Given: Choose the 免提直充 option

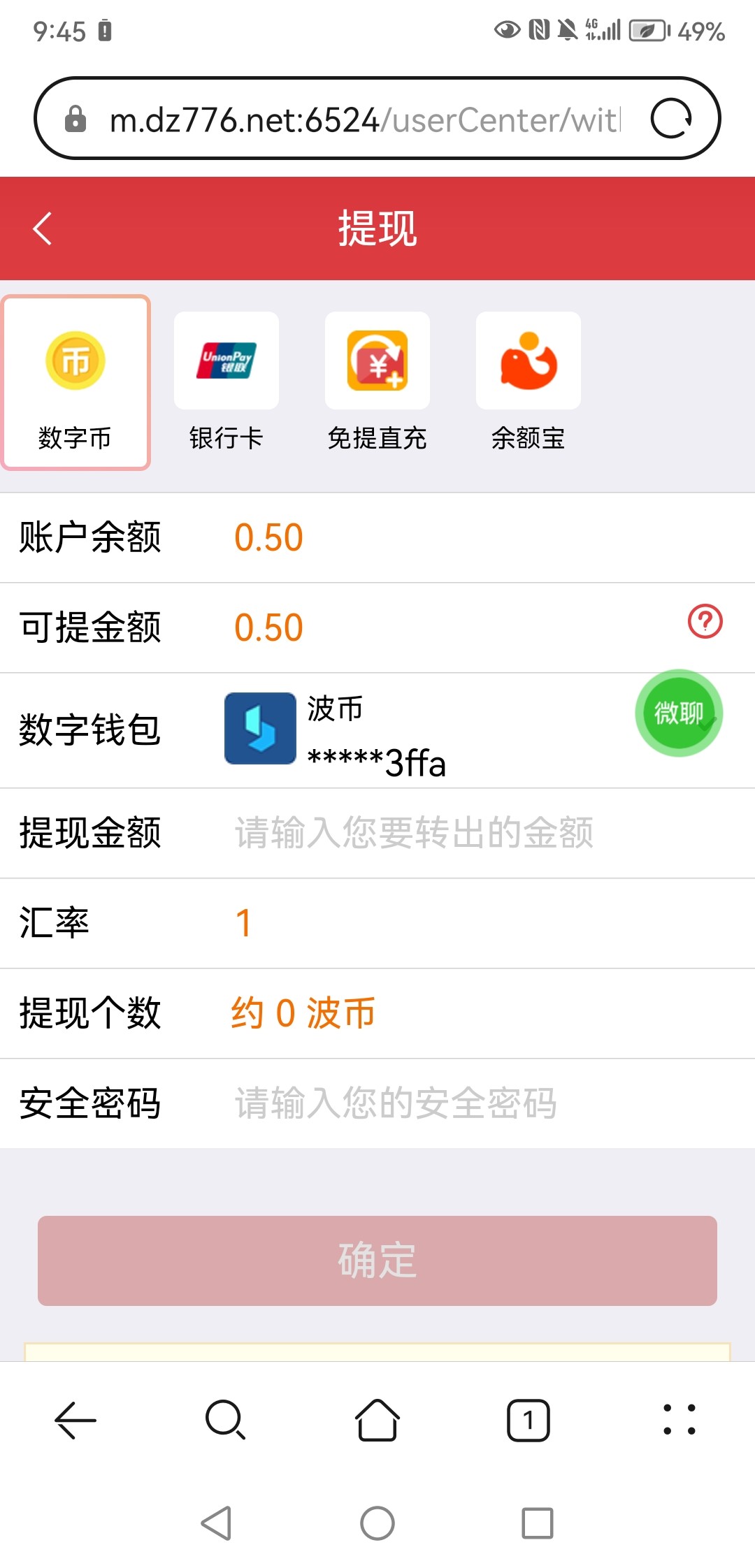Looking at the screenshot, I should [x=377, y=382].
